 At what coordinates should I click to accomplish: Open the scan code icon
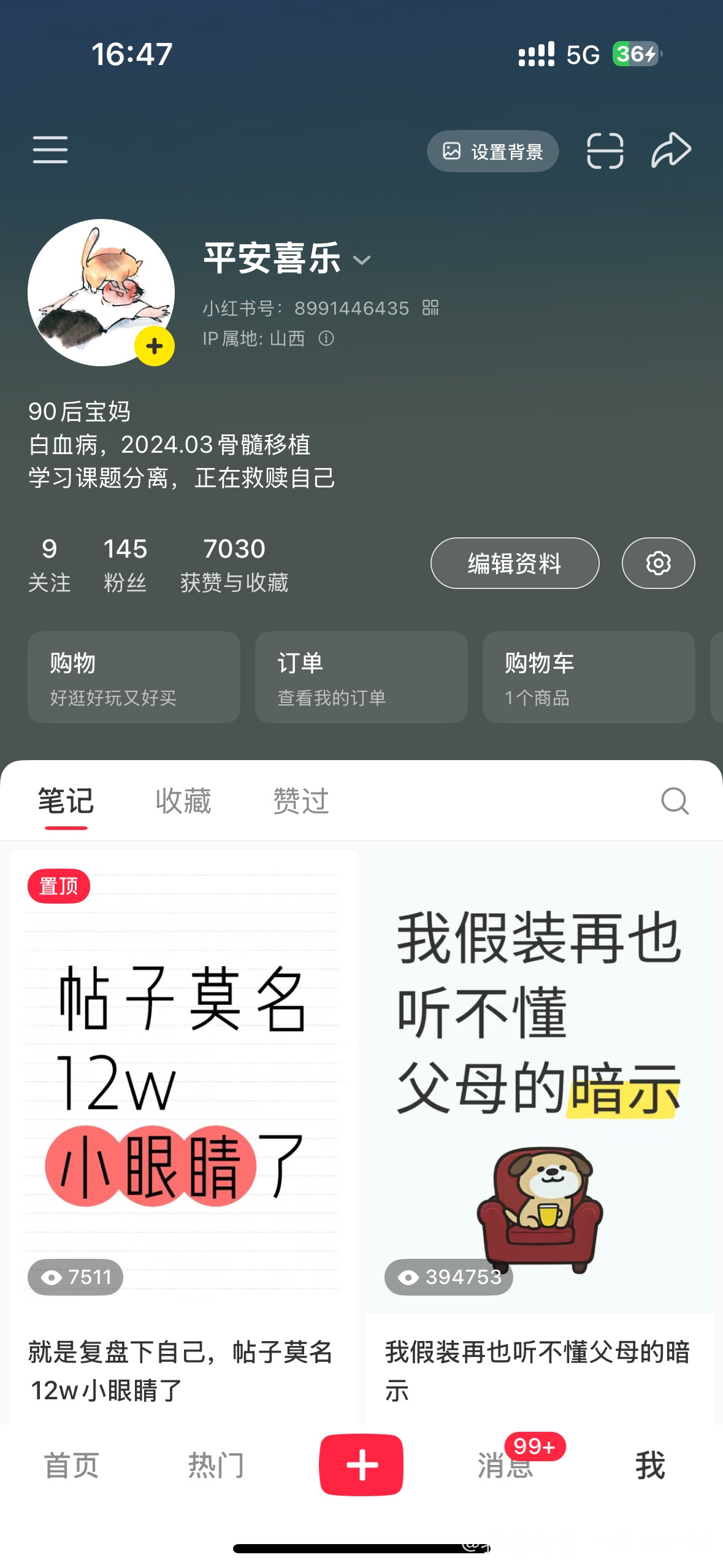pos(605,150)
